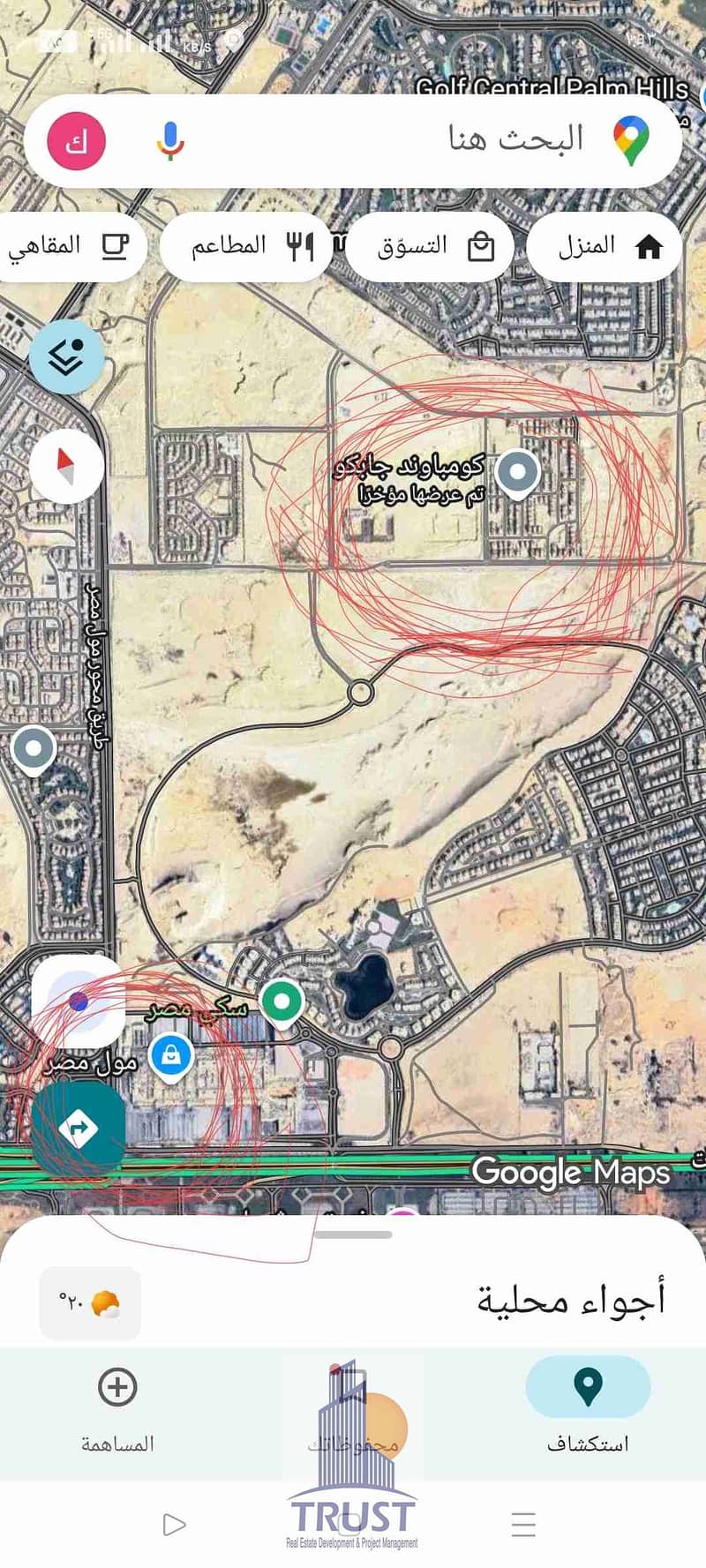Open the search box 'البحث هنا'

click(494, 139)
